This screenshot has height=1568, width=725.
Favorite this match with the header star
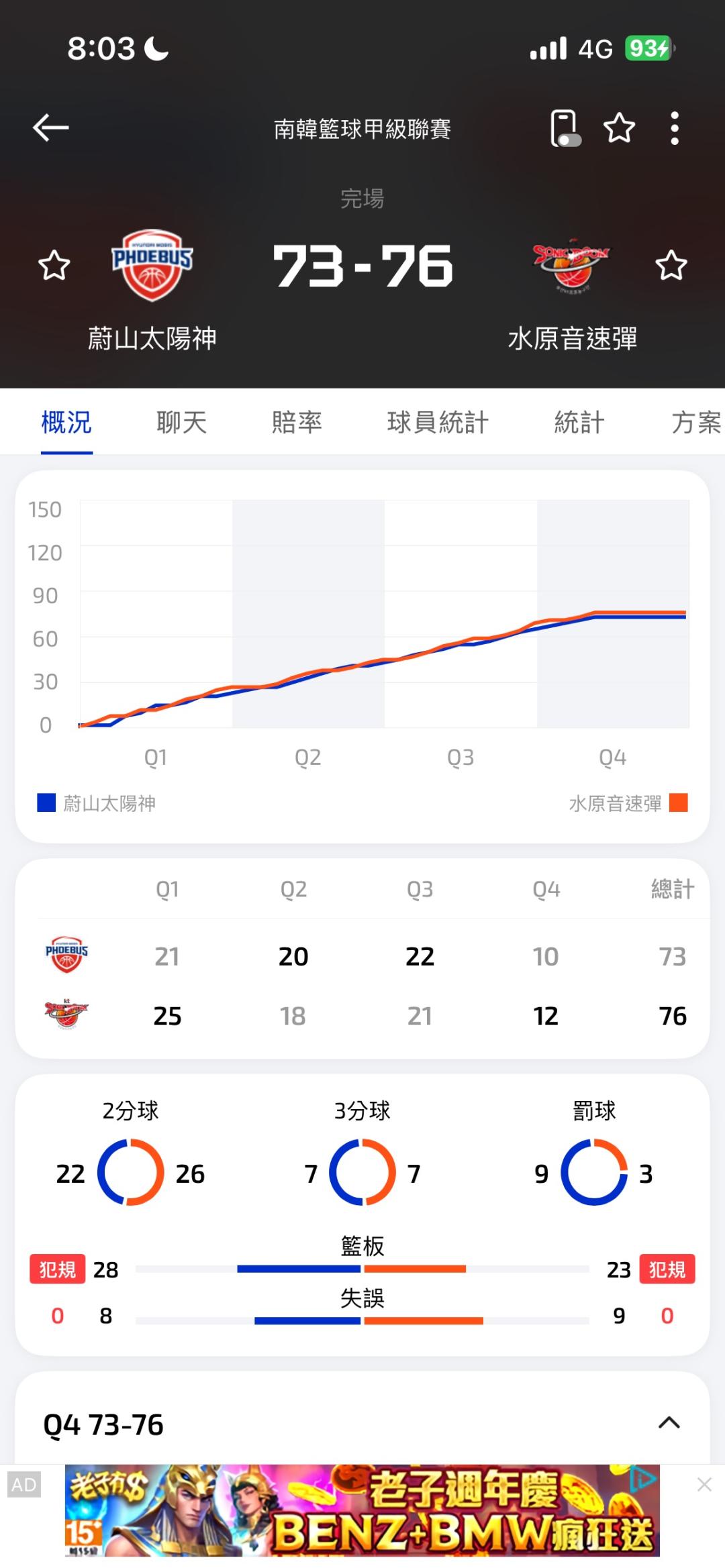point(619,127)
